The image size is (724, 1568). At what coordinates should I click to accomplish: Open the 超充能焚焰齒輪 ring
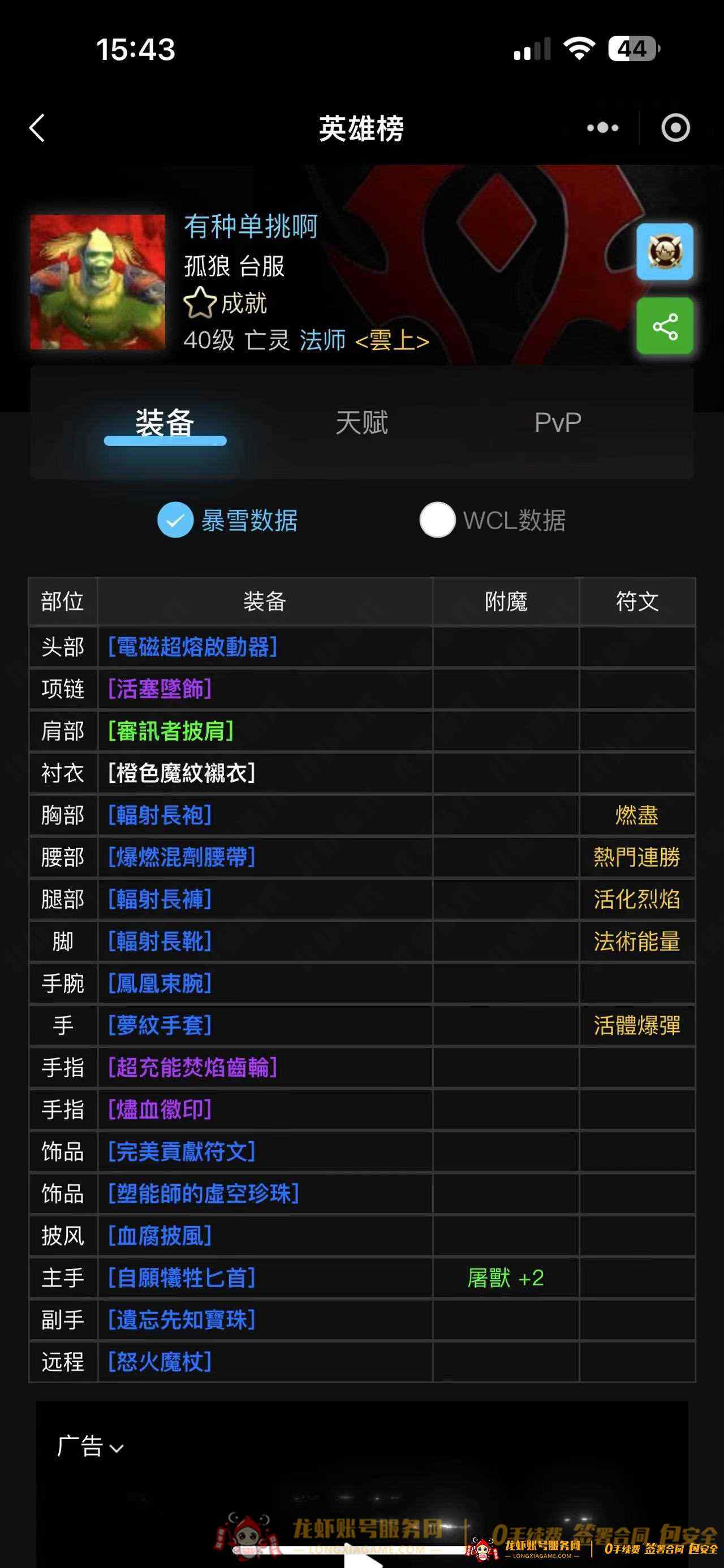192,1068
